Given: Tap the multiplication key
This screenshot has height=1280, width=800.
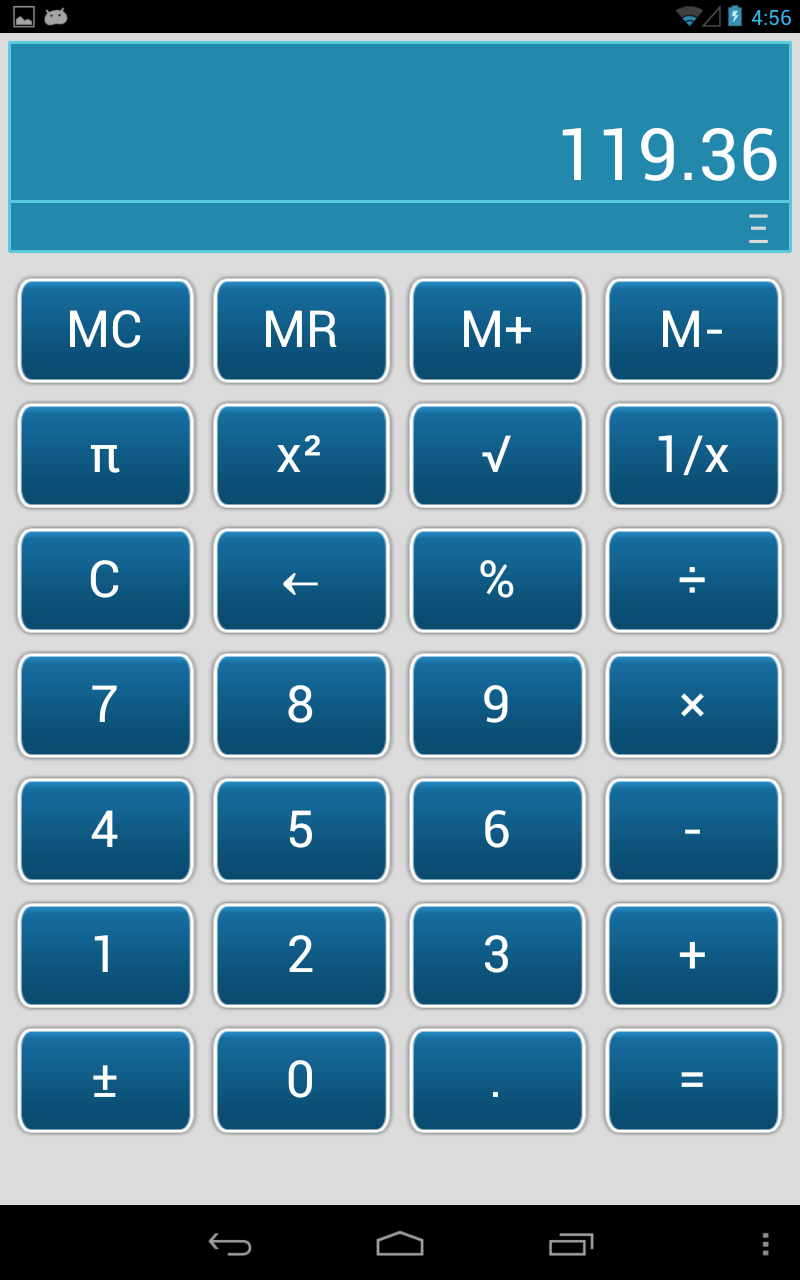Looking at the screenshot, I should (x=693, y=706).
